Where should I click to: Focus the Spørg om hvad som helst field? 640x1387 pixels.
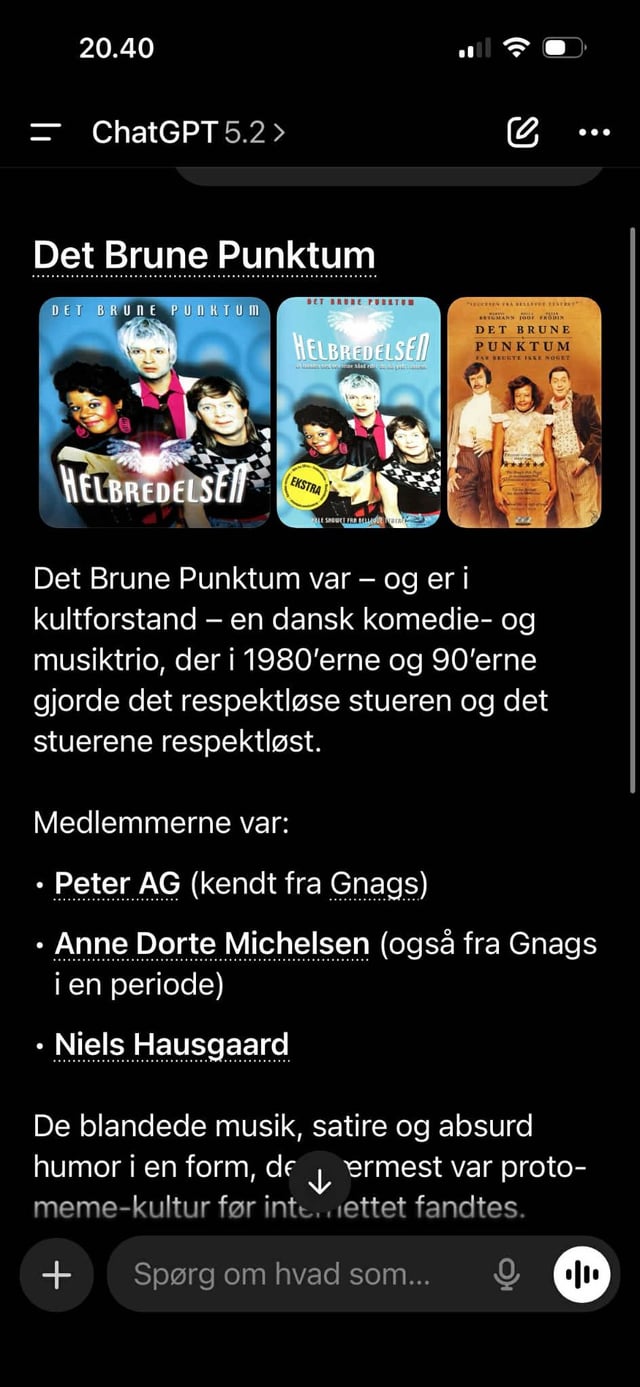point(290,1274)
